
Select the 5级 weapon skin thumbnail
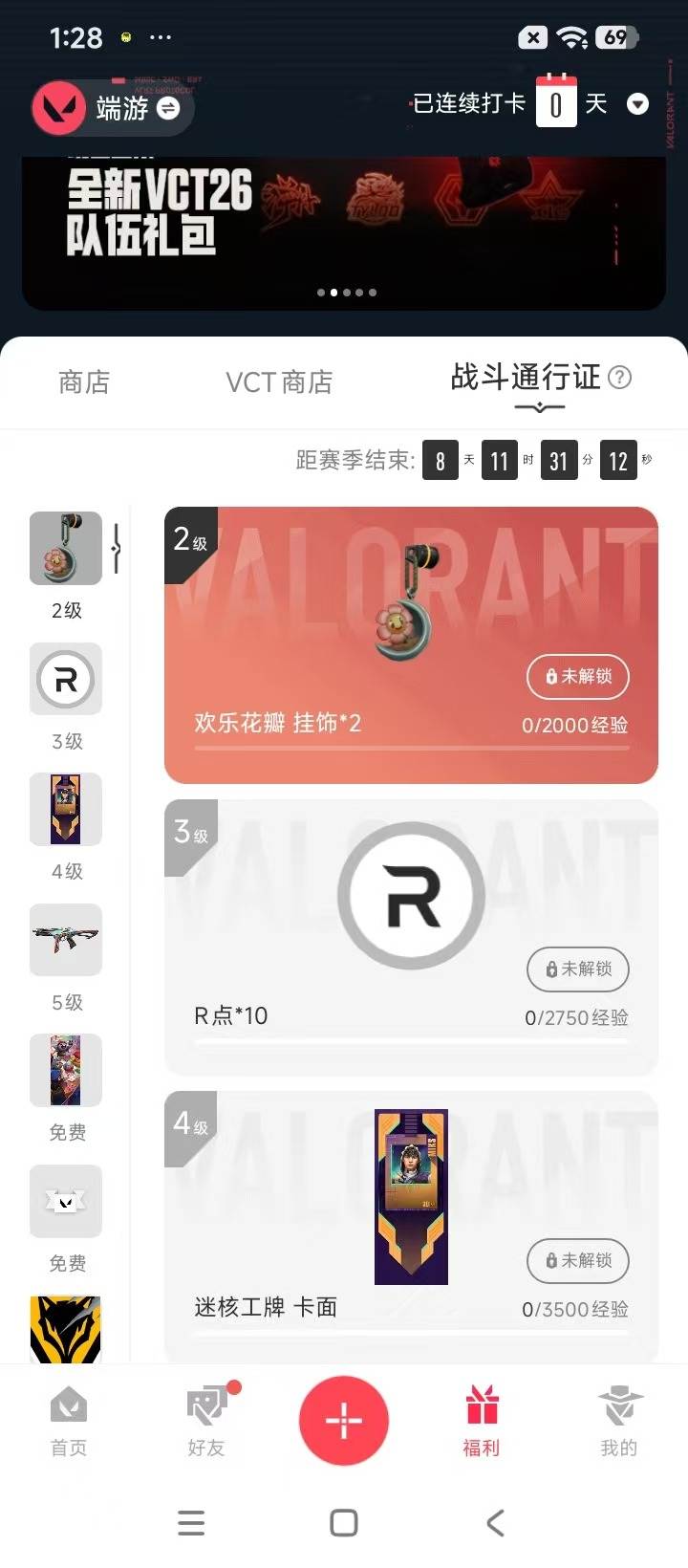click(x=65, y=940)
